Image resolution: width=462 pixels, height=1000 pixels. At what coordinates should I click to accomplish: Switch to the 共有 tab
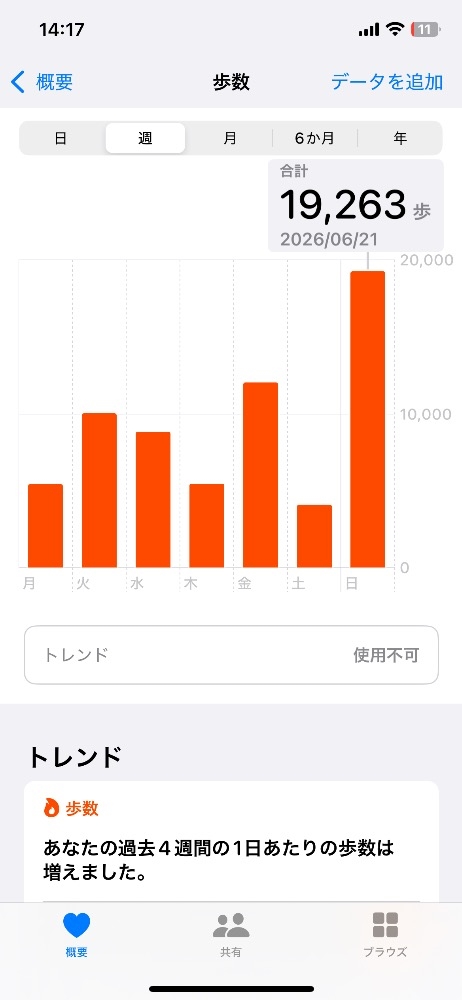tap(231, 934)
